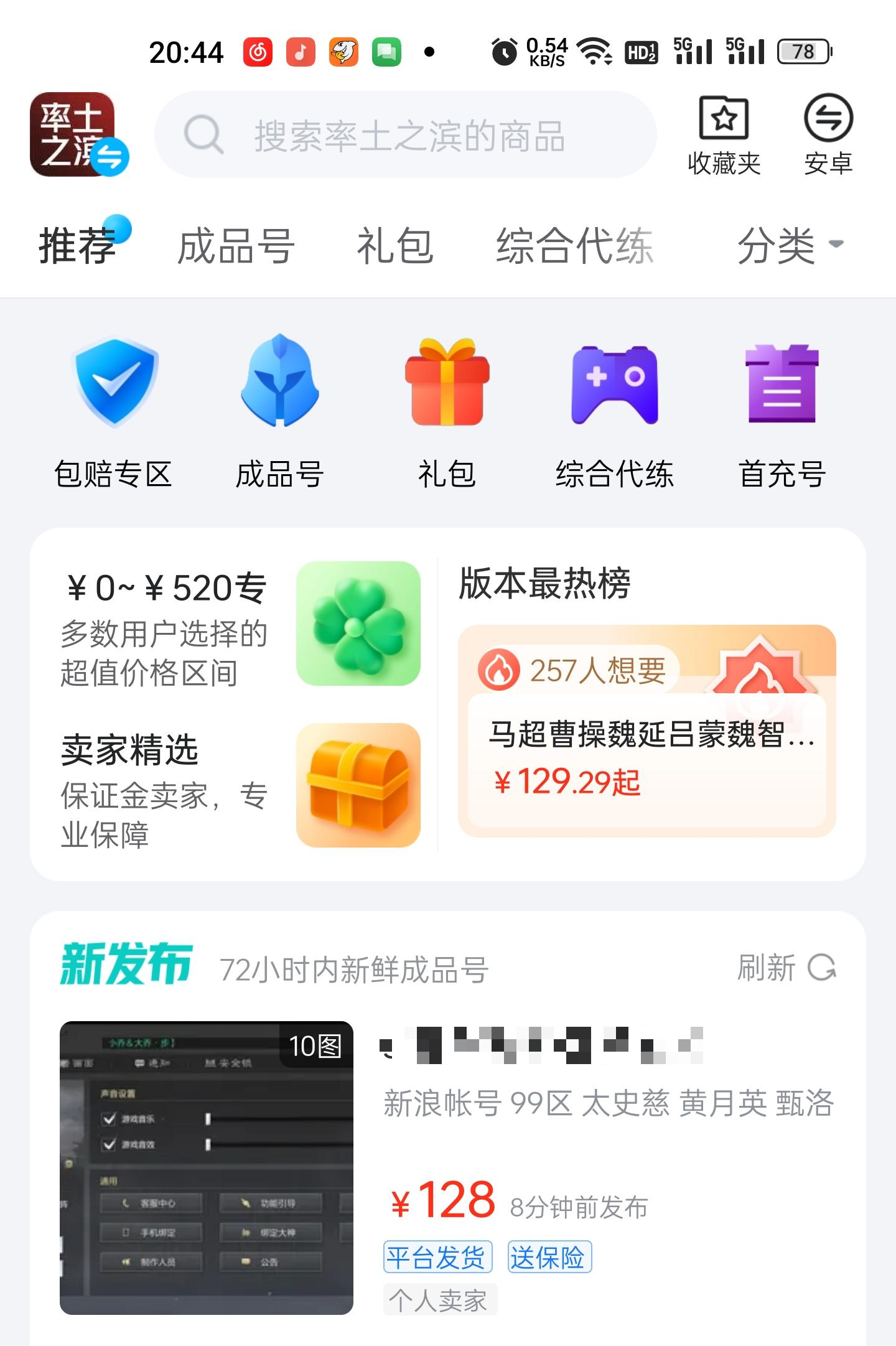Screen dimensions: 896x1346
Task: Open the 版本最热榜 item priced ¥129.29起
Action: pos(647,759)
